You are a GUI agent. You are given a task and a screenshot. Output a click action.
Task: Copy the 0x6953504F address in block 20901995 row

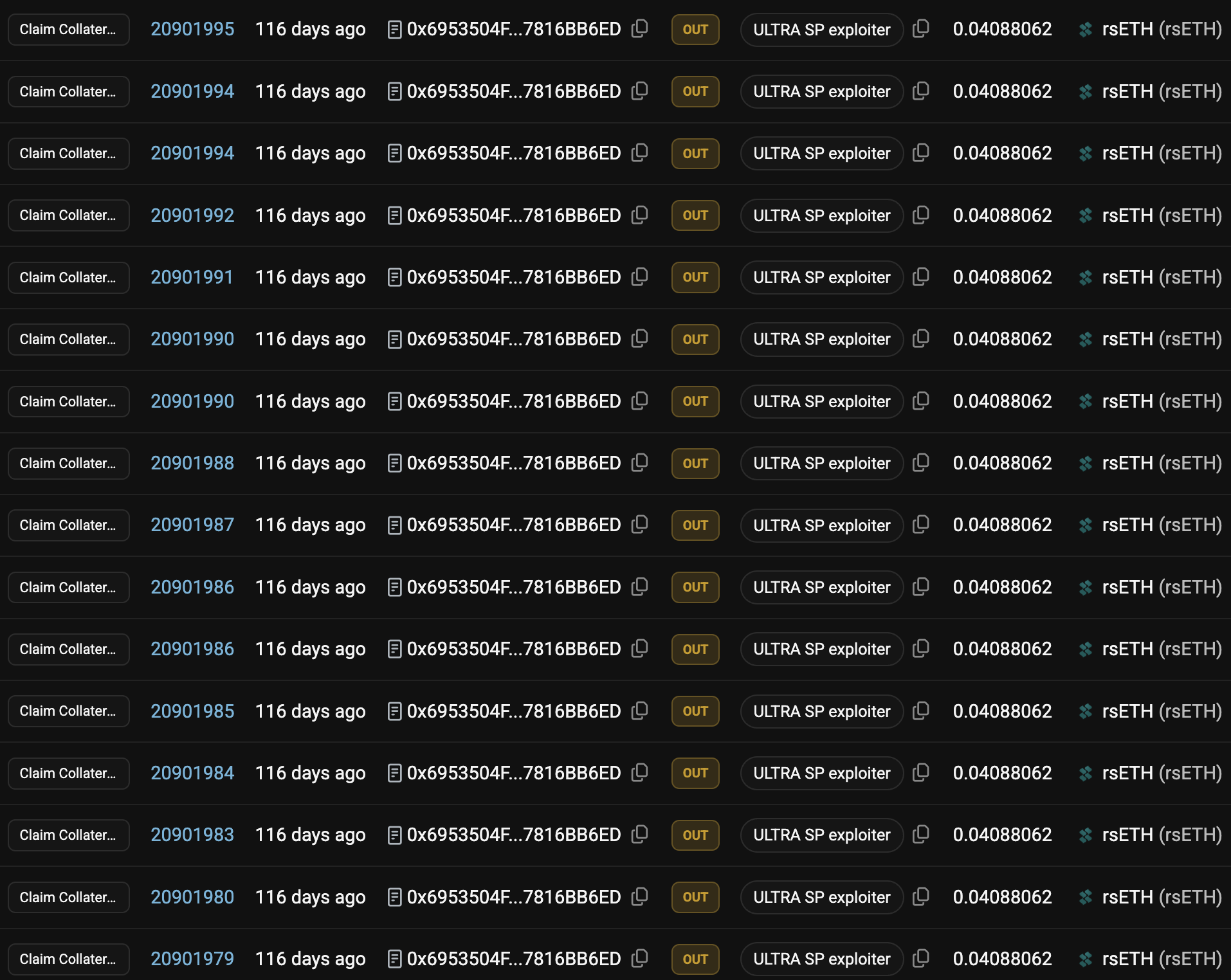pos(639,29)
